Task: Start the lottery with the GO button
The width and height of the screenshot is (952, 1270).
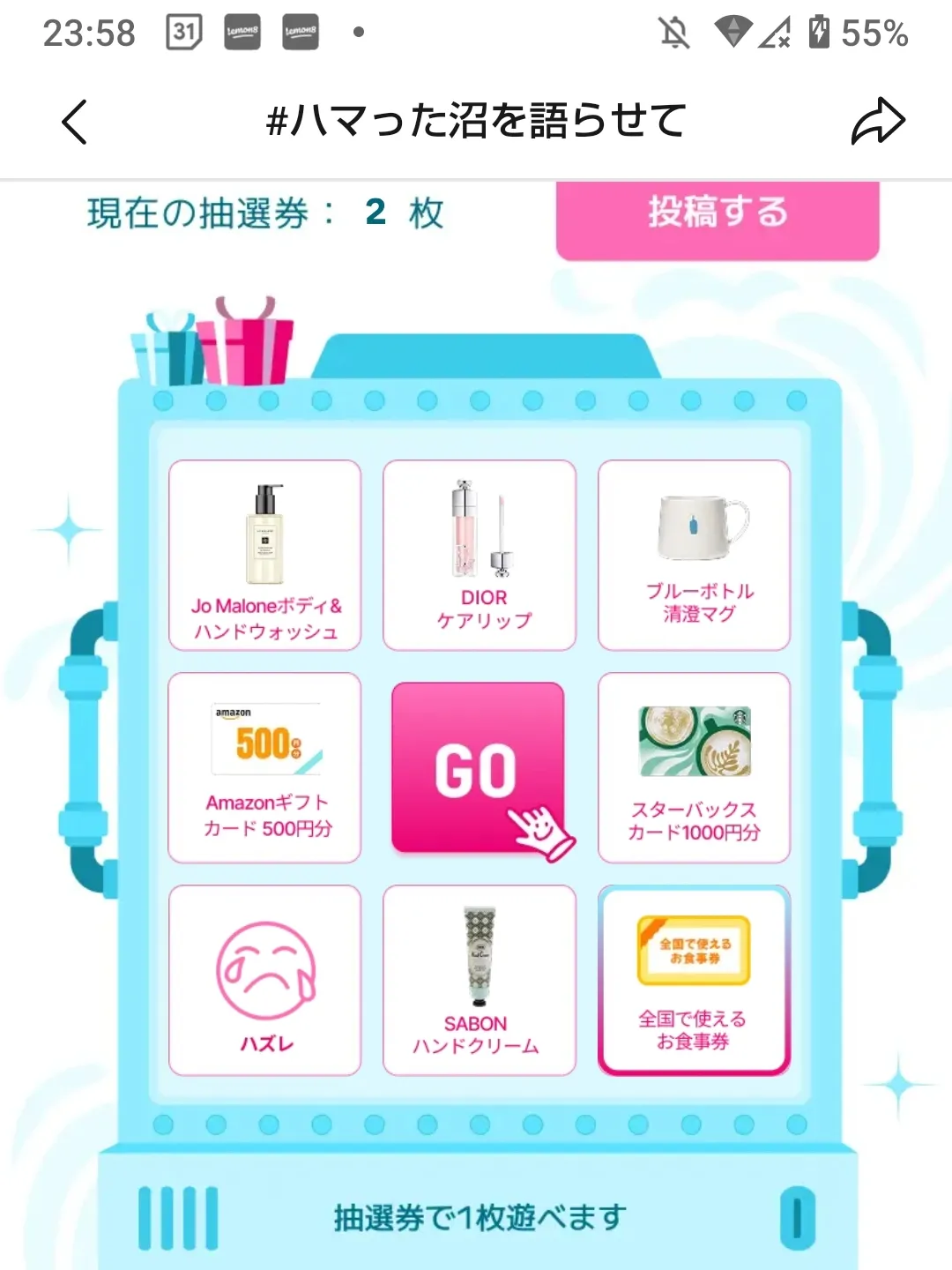Action: point(477,769)
